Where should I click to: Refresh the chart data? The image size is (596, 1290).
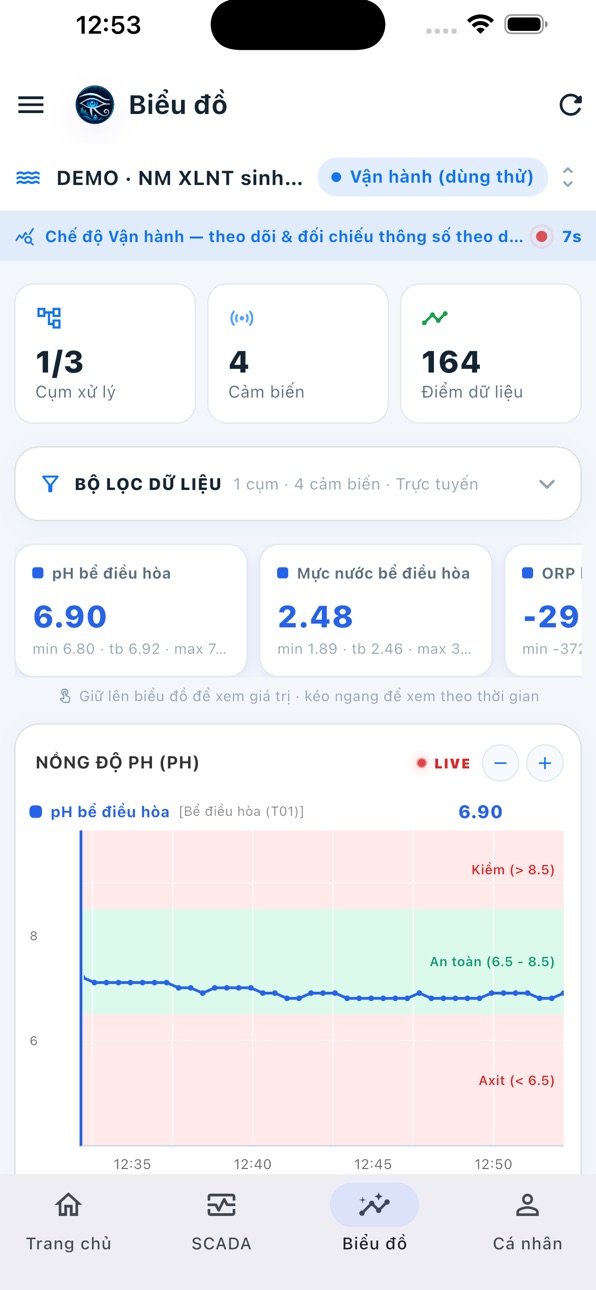[x=570, y=105]
